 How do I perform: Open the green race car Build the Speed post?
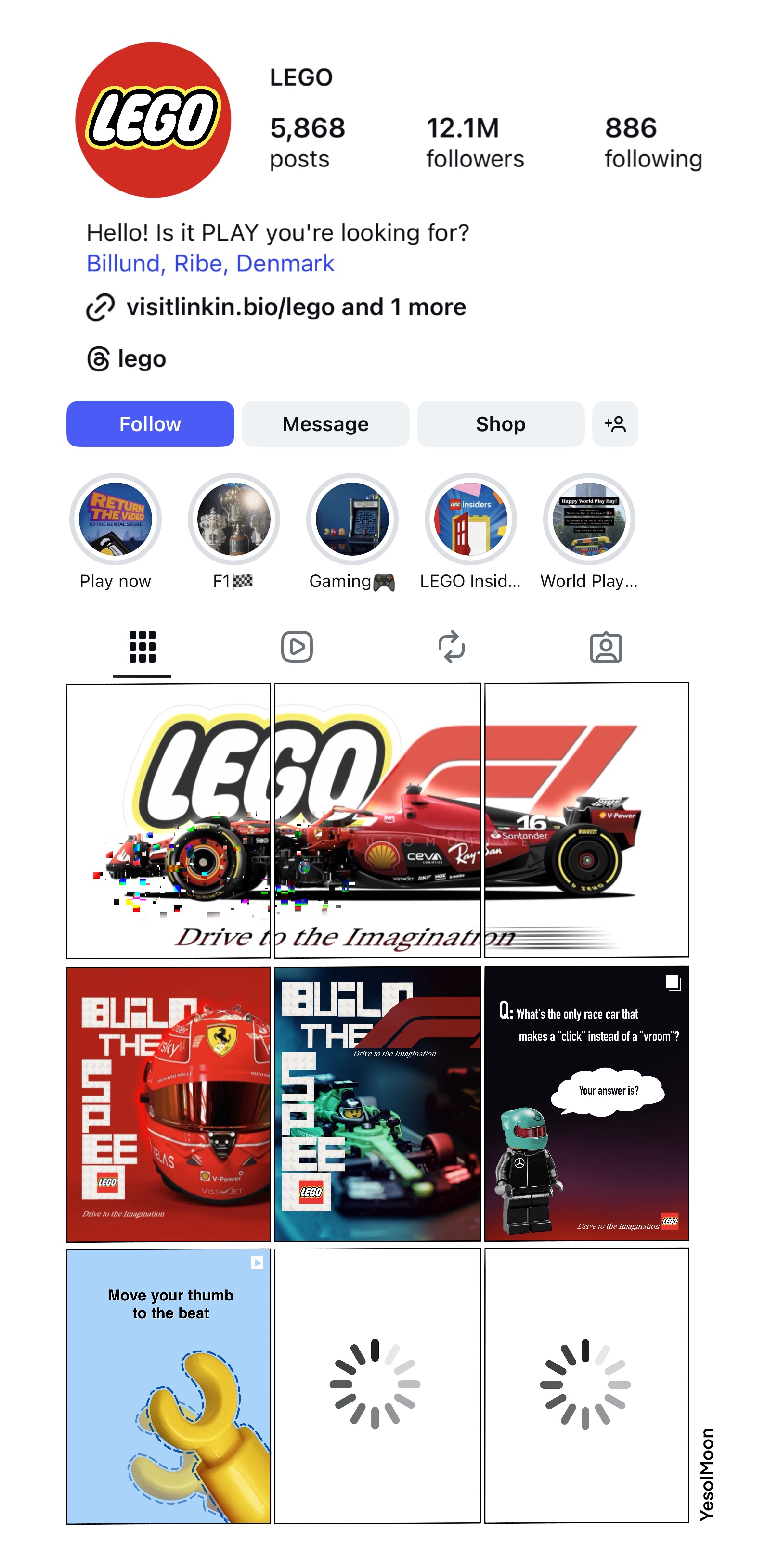pos(377,1104)
